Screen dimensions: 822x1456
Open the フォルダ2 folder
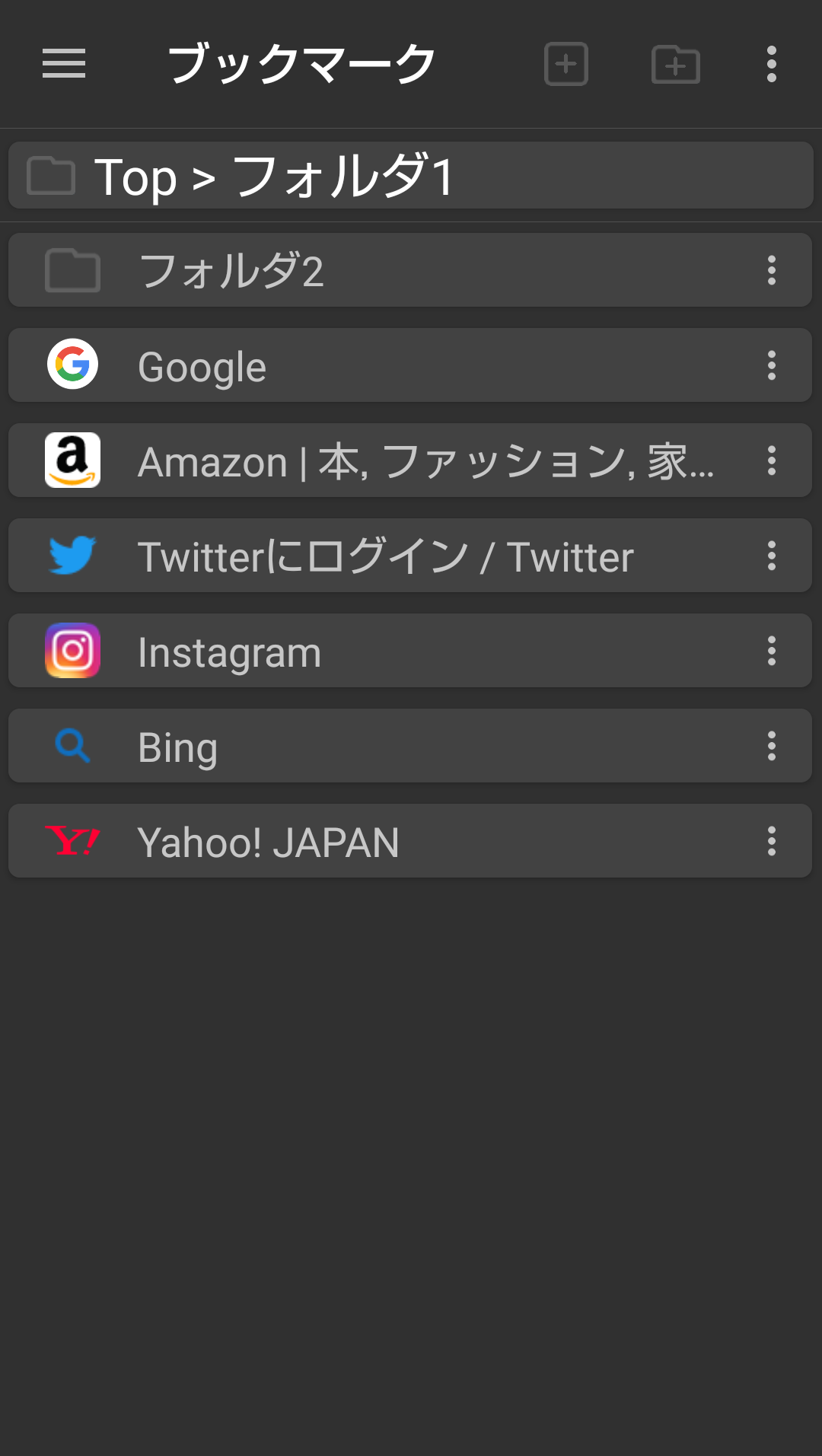point(381,270)
